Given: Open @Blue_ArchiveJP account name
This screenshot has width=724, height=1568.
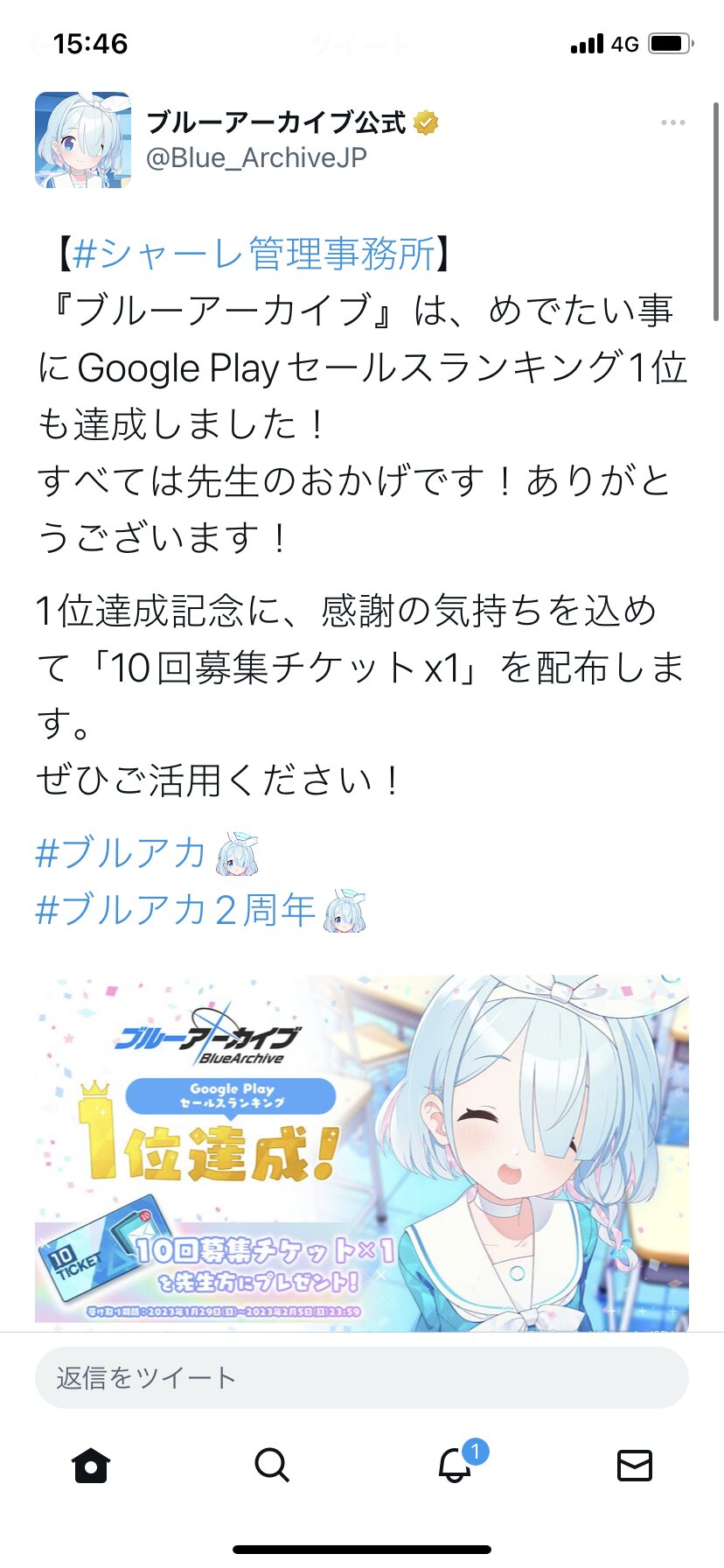Looking at the screenshot, I should click(256, 157).
